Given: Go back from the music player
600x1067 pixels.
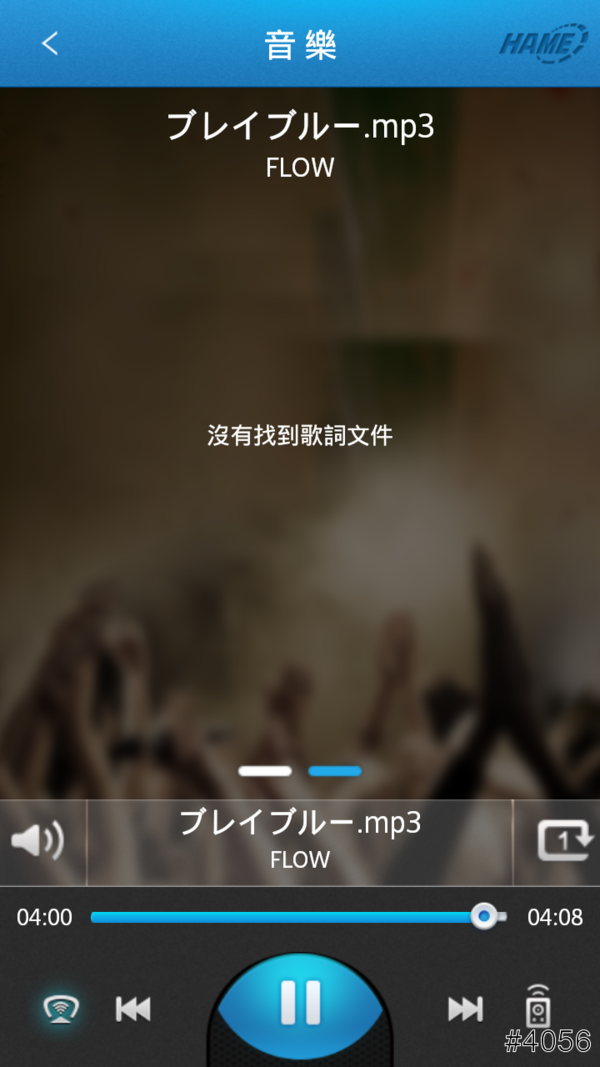Looking at the screenshot, I should (50, 44).
